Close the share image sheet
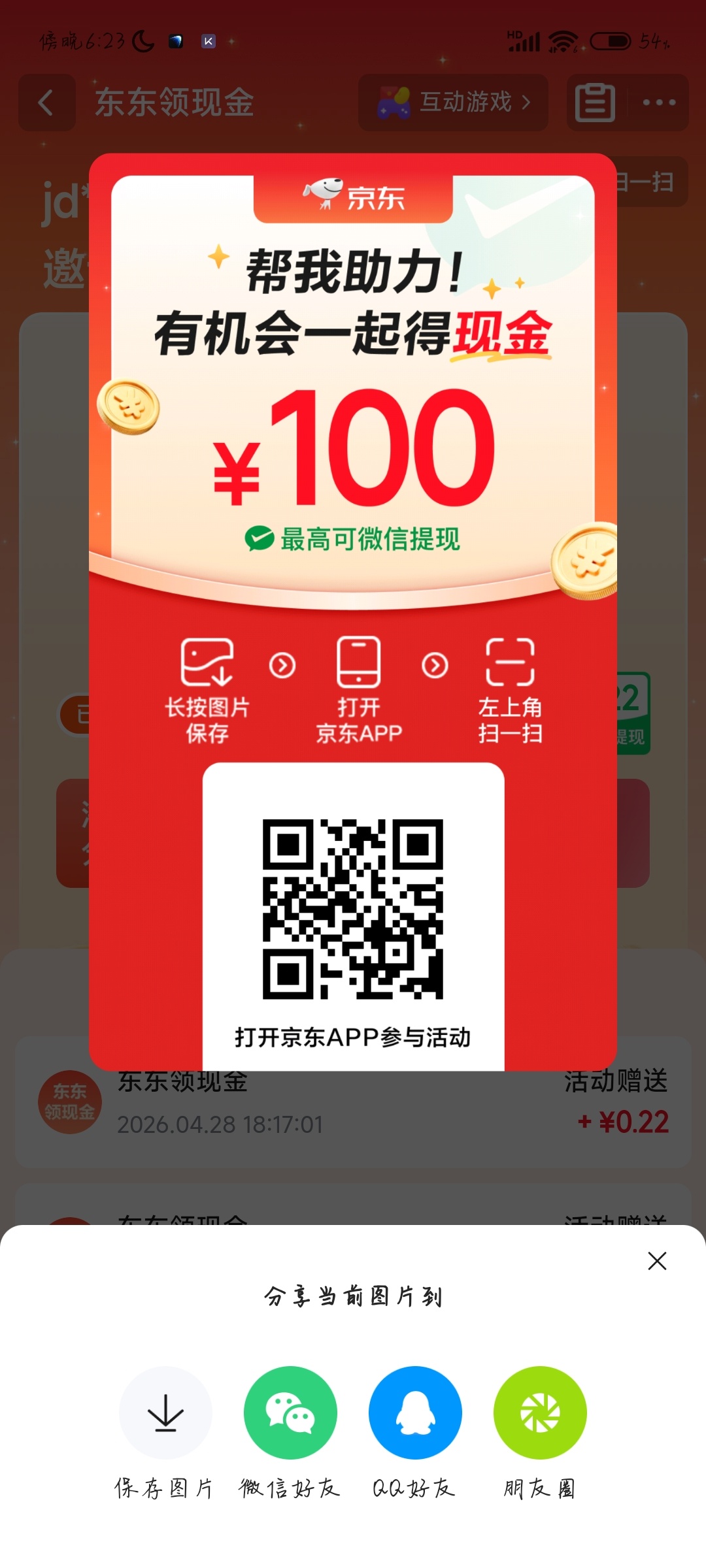706x1568 pixels. point(657,1260)
